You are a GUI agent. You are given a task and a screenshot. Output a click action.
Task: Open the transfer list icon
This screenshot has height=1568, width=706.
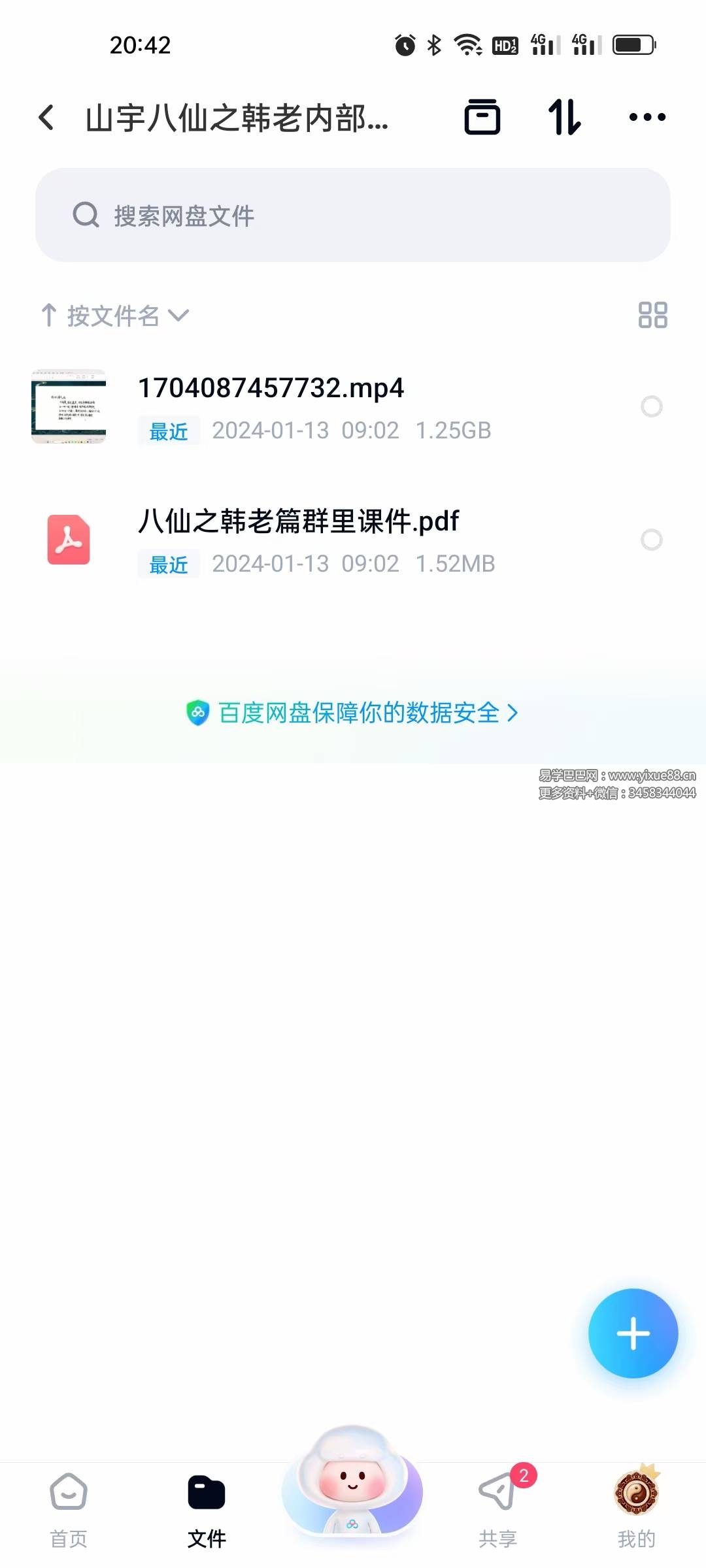tap(565, 116)
